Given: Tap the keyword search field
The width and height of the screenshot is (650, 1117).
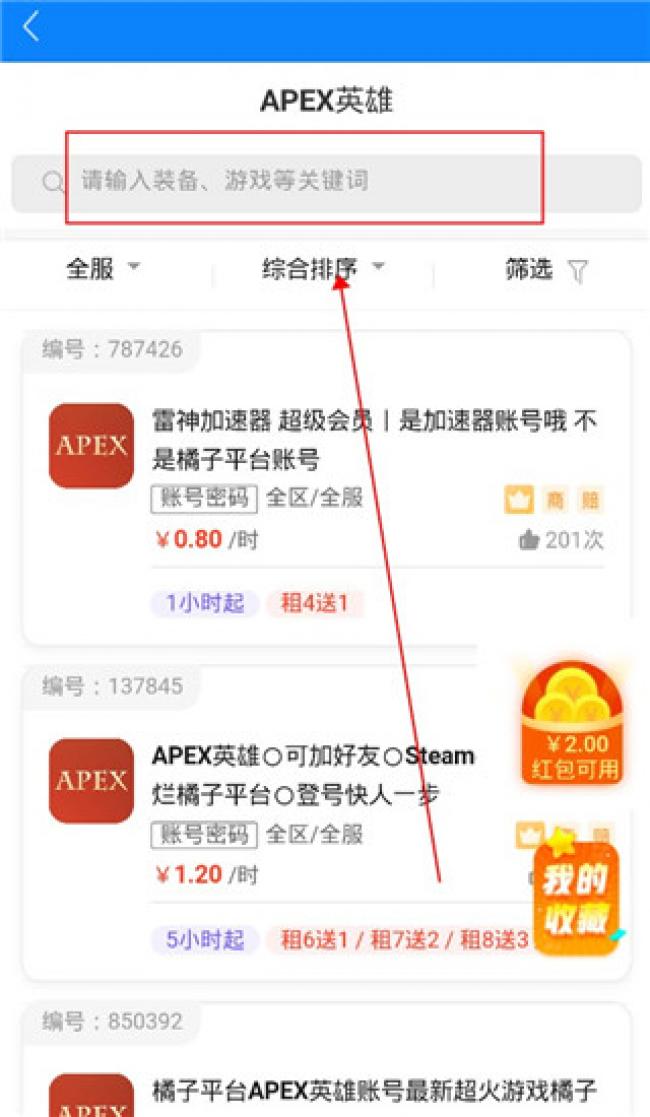Looking at the screenshot, I should point(325,182).
